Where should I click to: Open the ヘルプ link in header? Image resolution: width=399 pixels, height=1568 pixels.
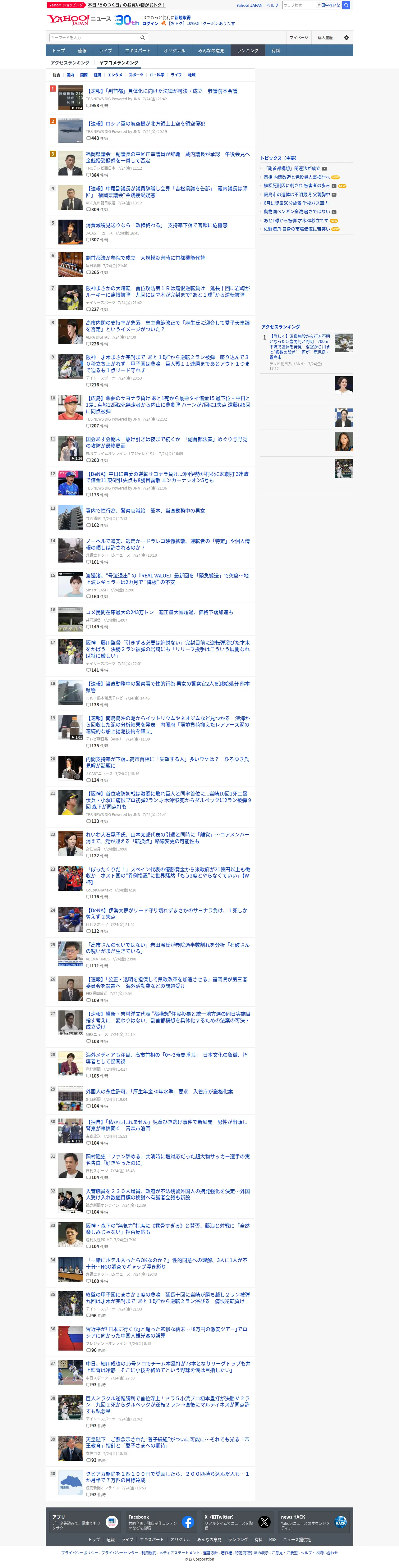[272, 5]
